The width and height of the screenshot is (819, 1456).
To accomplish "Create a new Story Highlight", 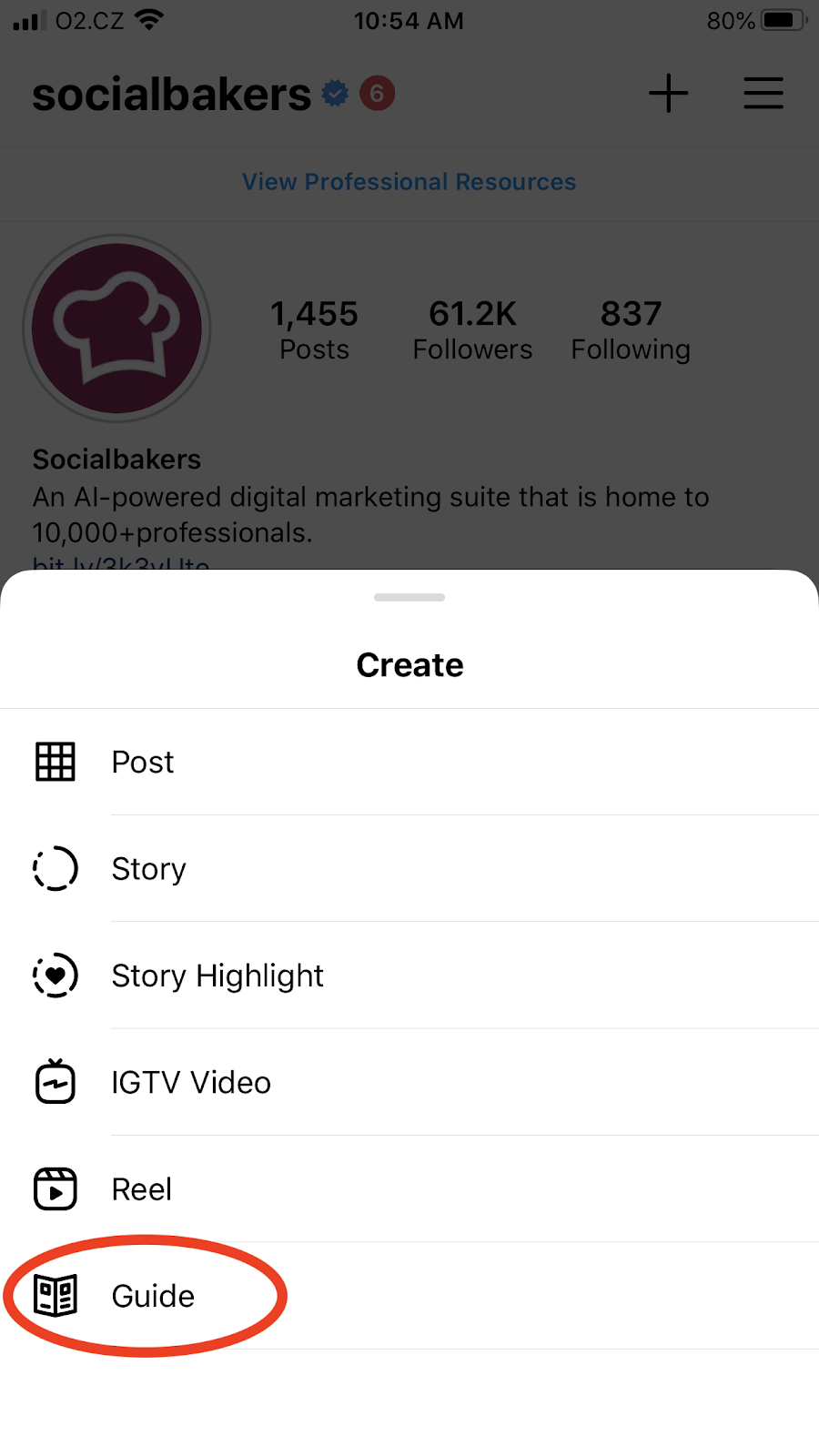I will [x=217, y=976].
